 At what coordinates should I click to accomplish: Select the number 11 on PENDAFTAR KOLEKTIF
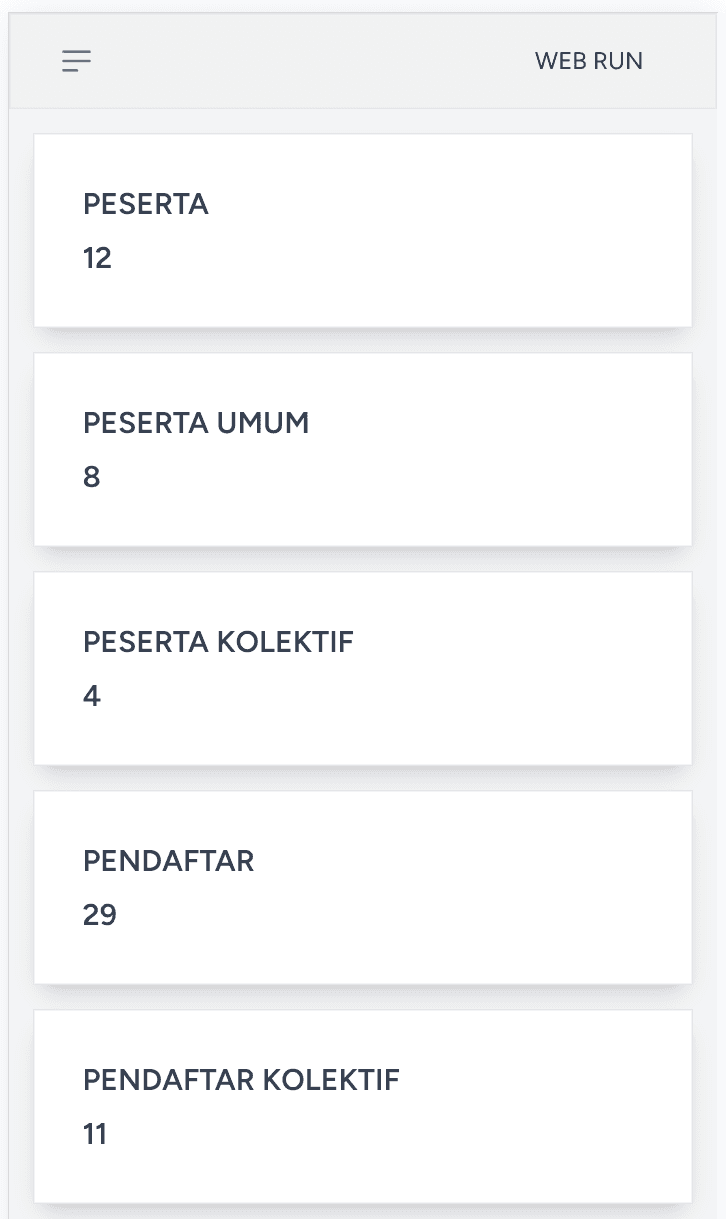[x=95, y=1133]
